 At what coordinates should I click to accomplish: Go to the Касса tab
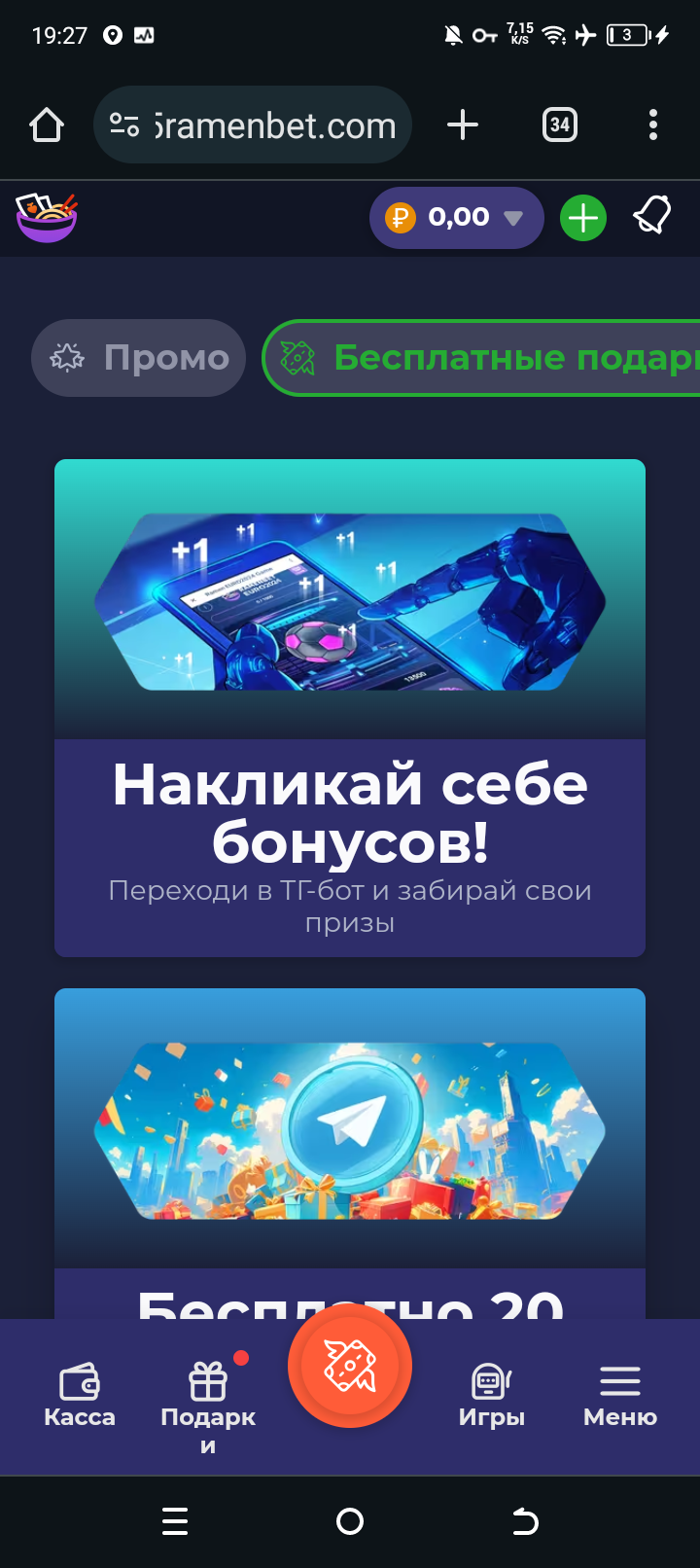[80, 1395]
